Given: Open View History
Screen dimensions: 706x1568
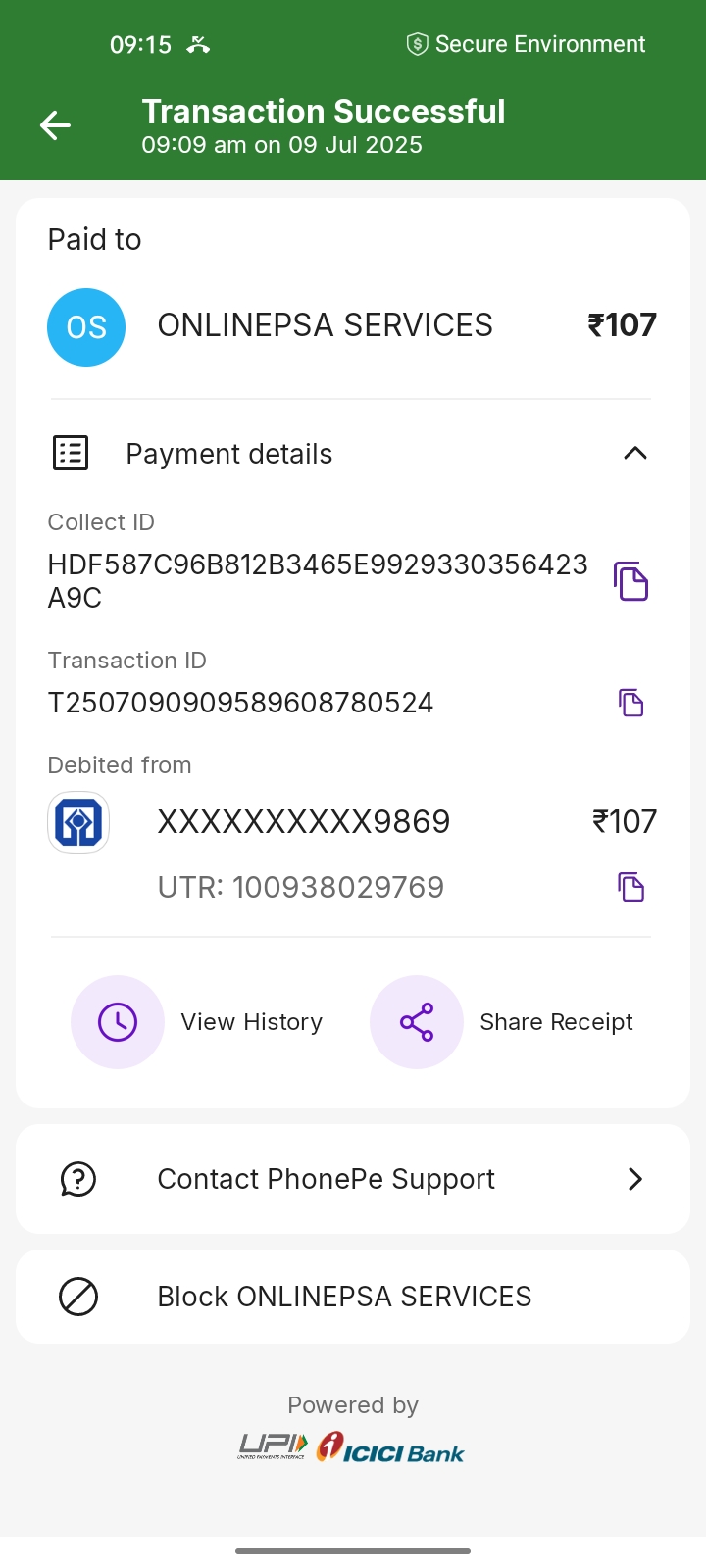Looking at the screenshot, I should click(x=118, y=1022).
